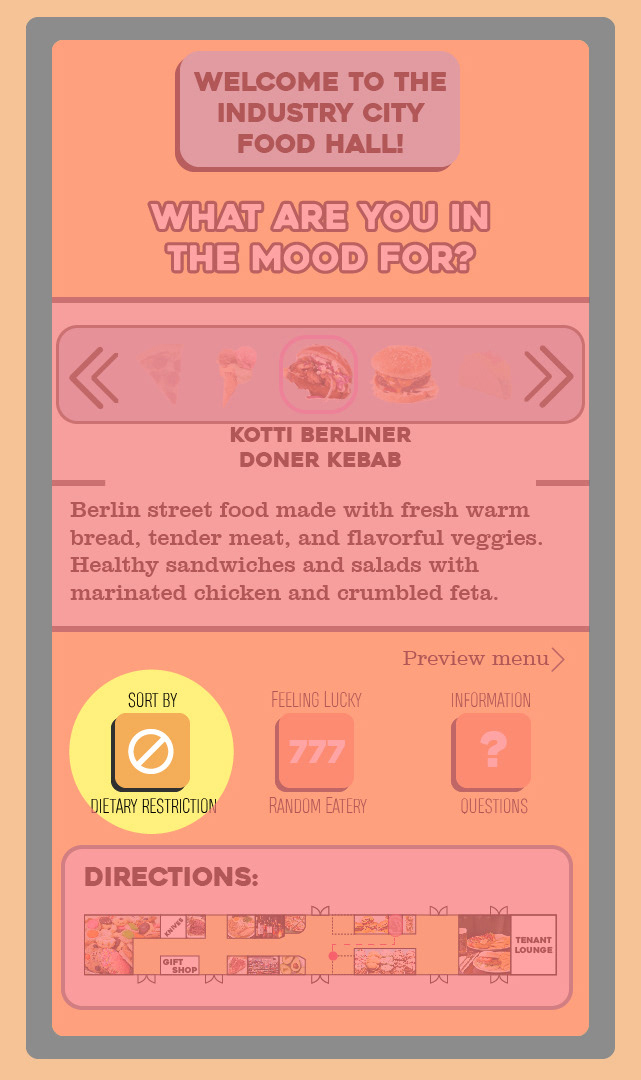Sort eateries by dietary restriction
641x1080 pixels.
151,751
